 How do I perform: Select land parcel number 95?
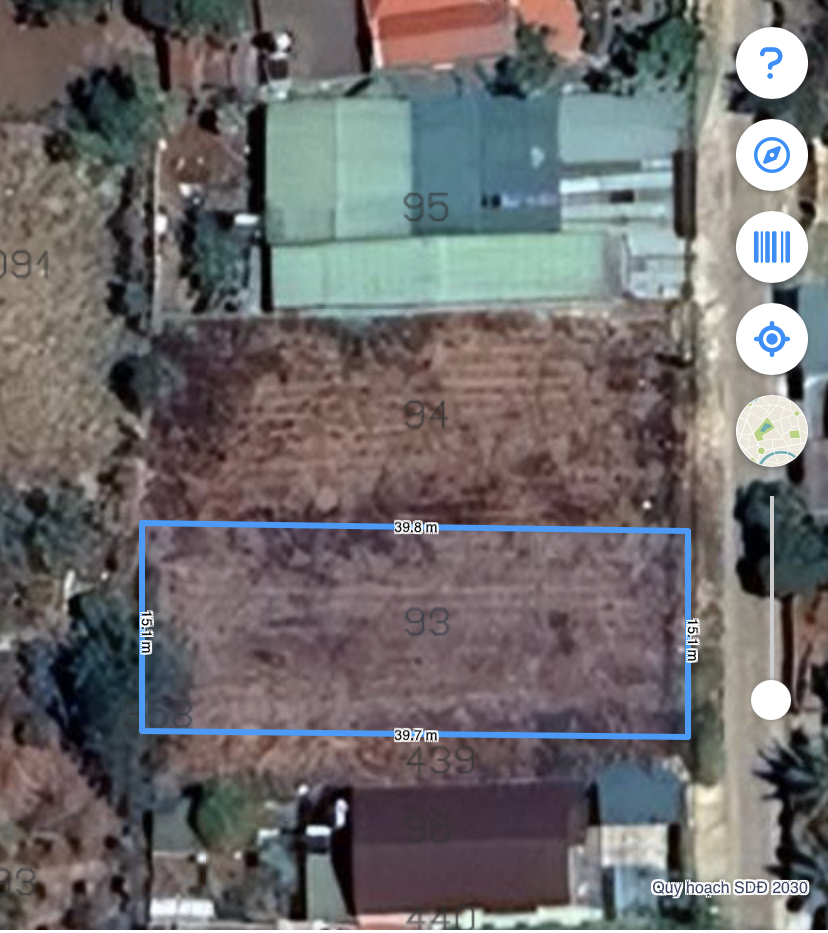tap(426, 208)
